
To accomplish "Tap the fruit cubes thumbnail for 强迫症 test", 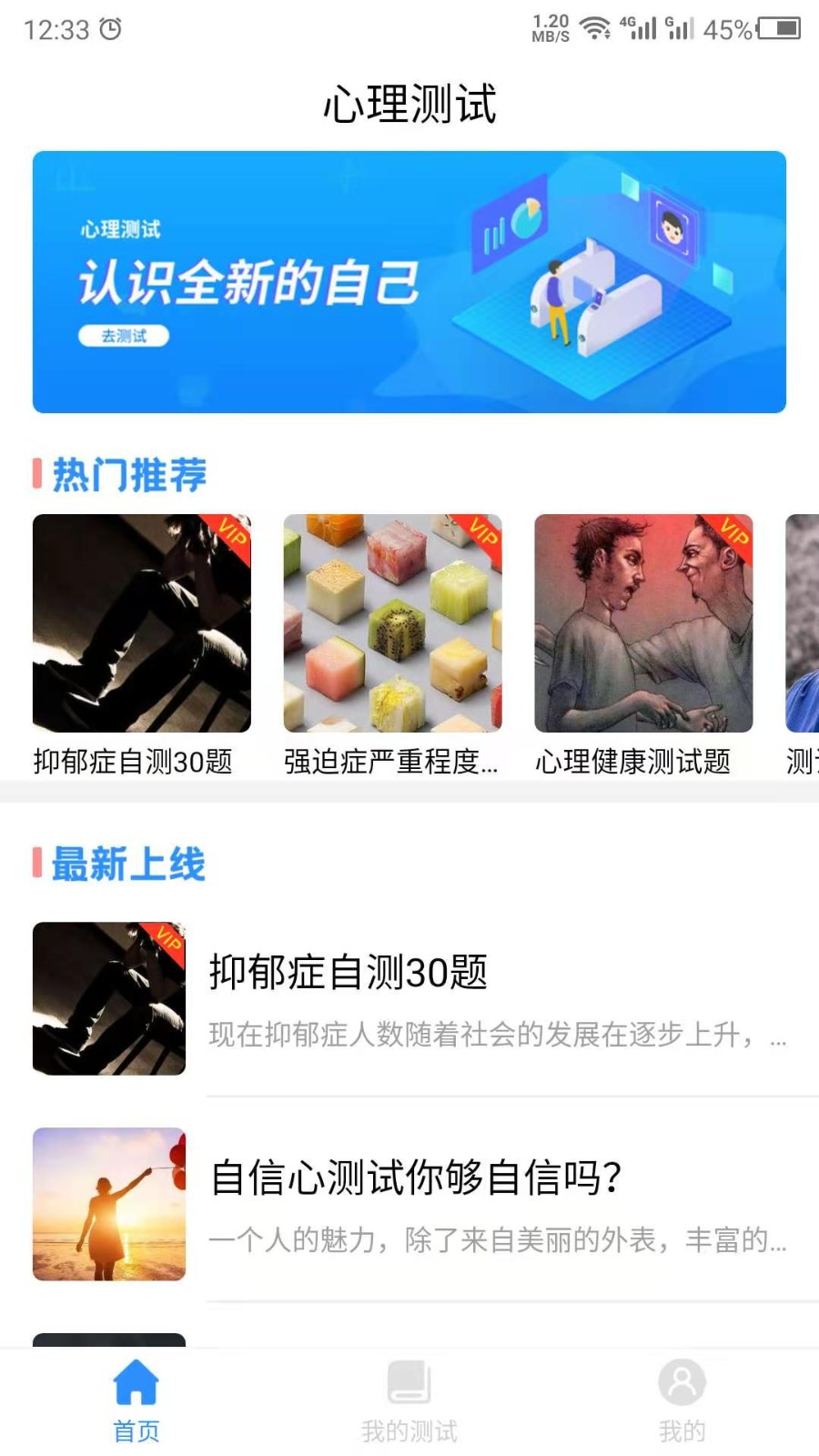I will (x=392, y=623).
